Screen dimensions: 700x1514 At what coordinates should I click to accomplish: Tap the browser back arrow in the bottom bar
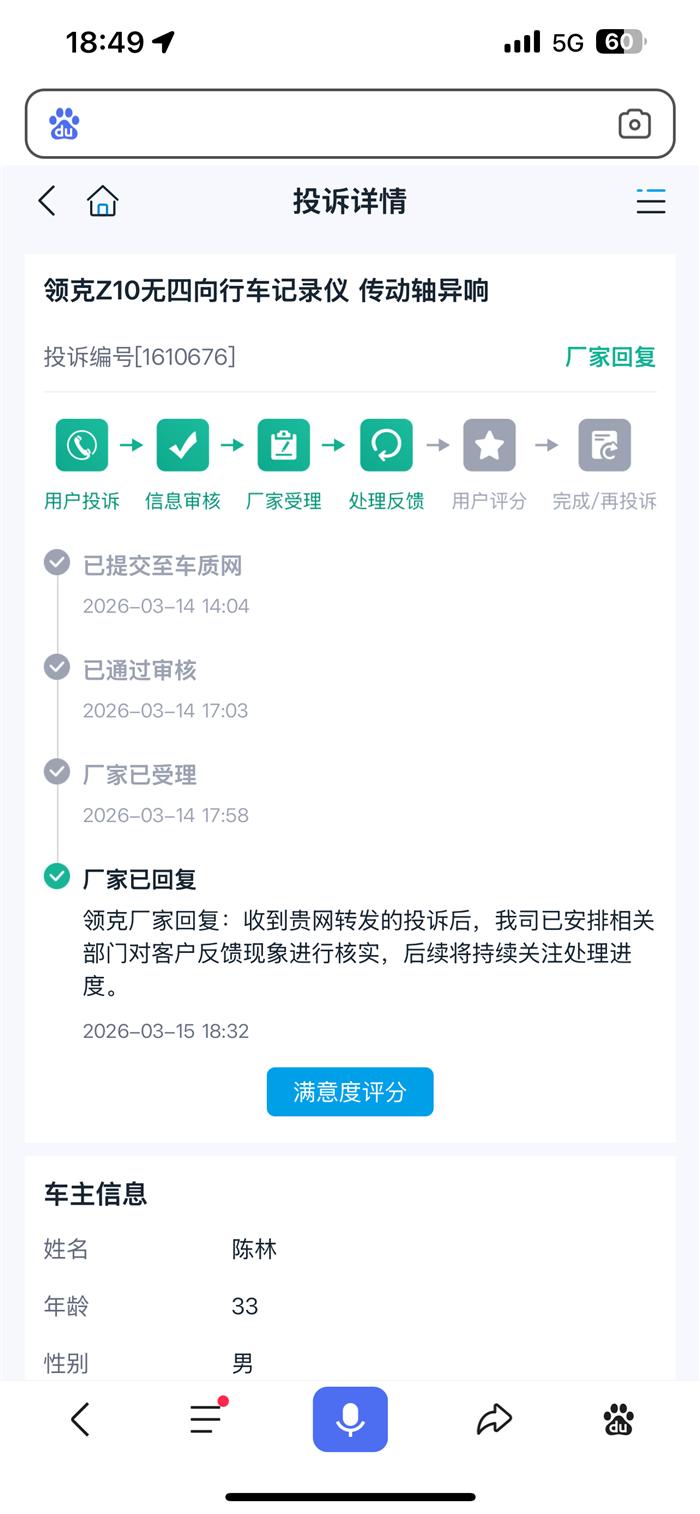coord(80,1419)
